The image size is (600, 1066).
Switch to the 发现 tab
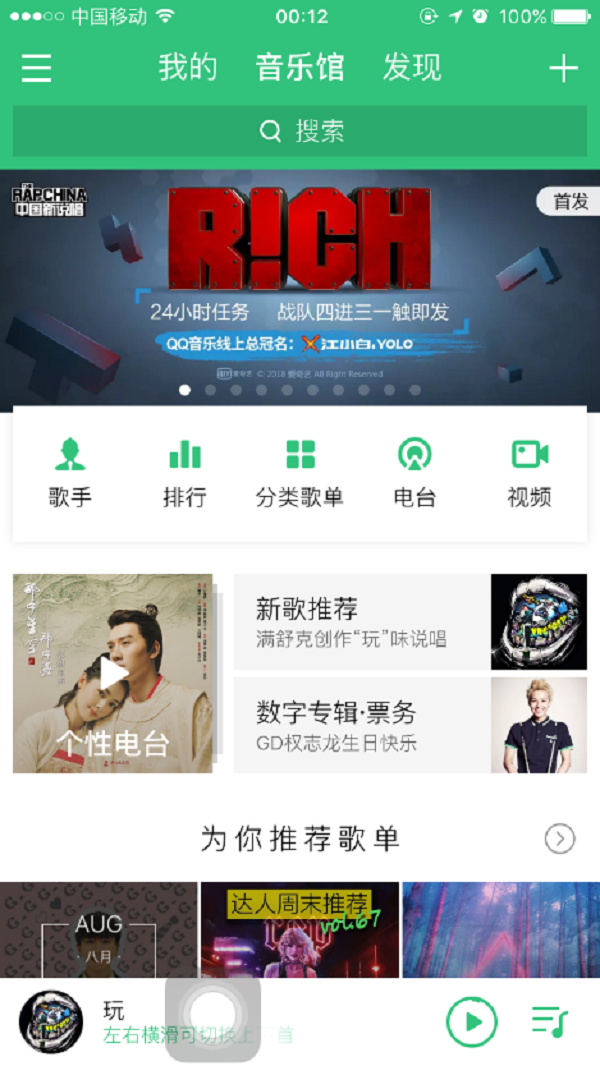coord(412,68)
